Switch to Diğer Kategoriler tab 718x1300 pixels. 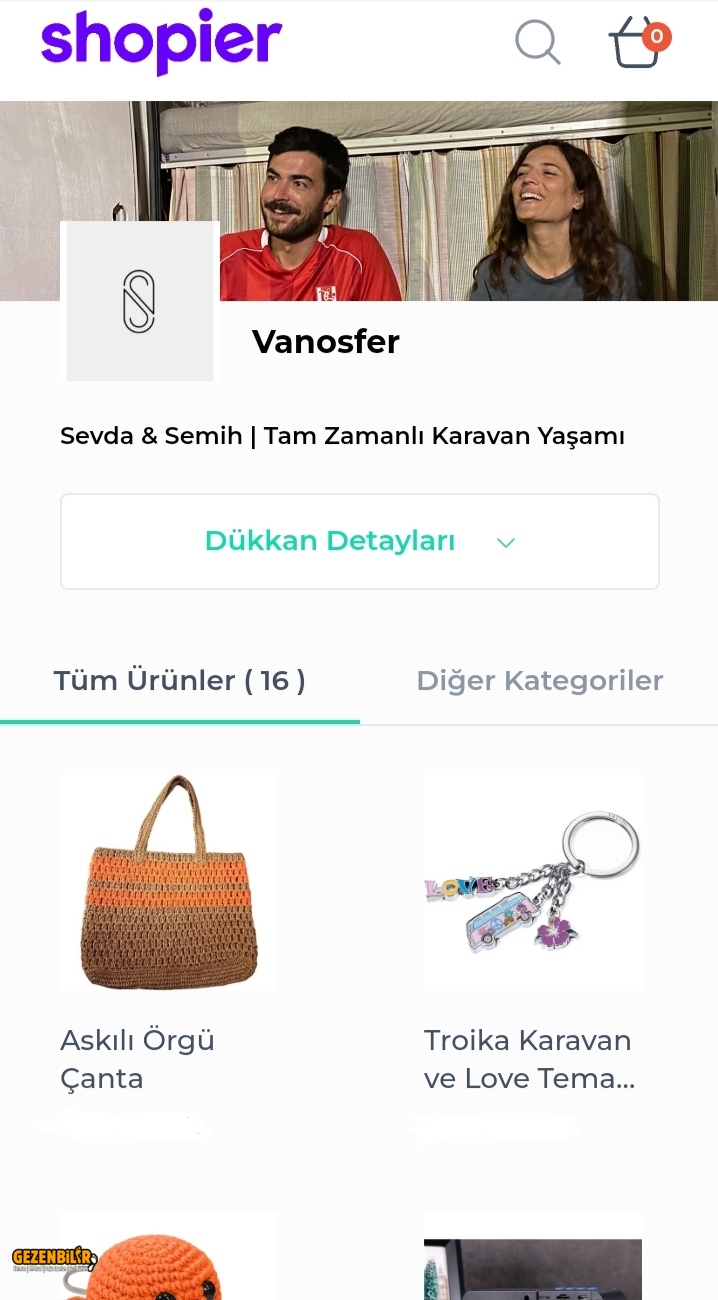coord(539,681)
